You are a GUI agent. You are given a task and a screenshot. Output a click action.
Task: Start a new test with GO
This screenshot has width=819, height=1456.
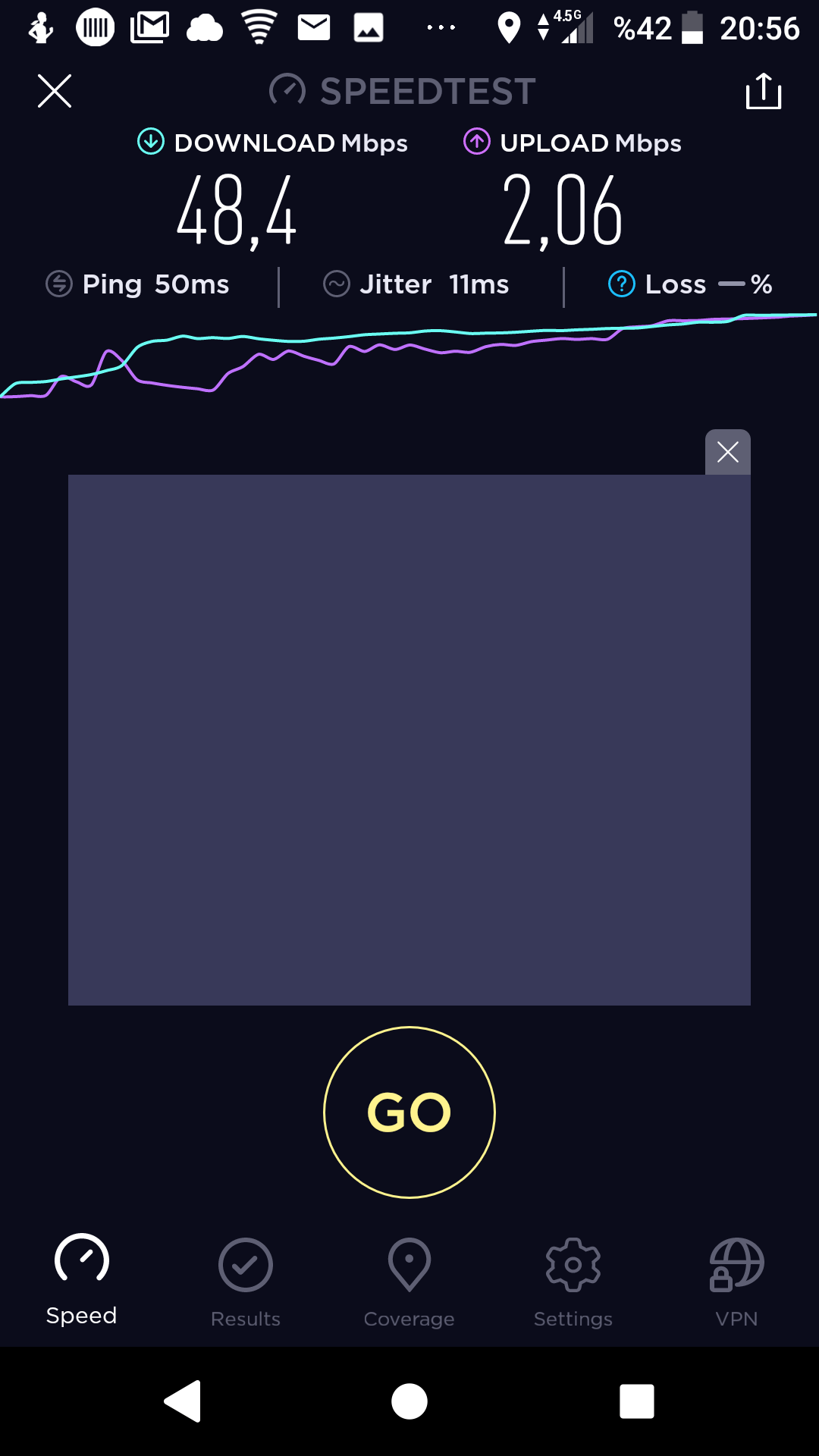tap(409, 1112)
